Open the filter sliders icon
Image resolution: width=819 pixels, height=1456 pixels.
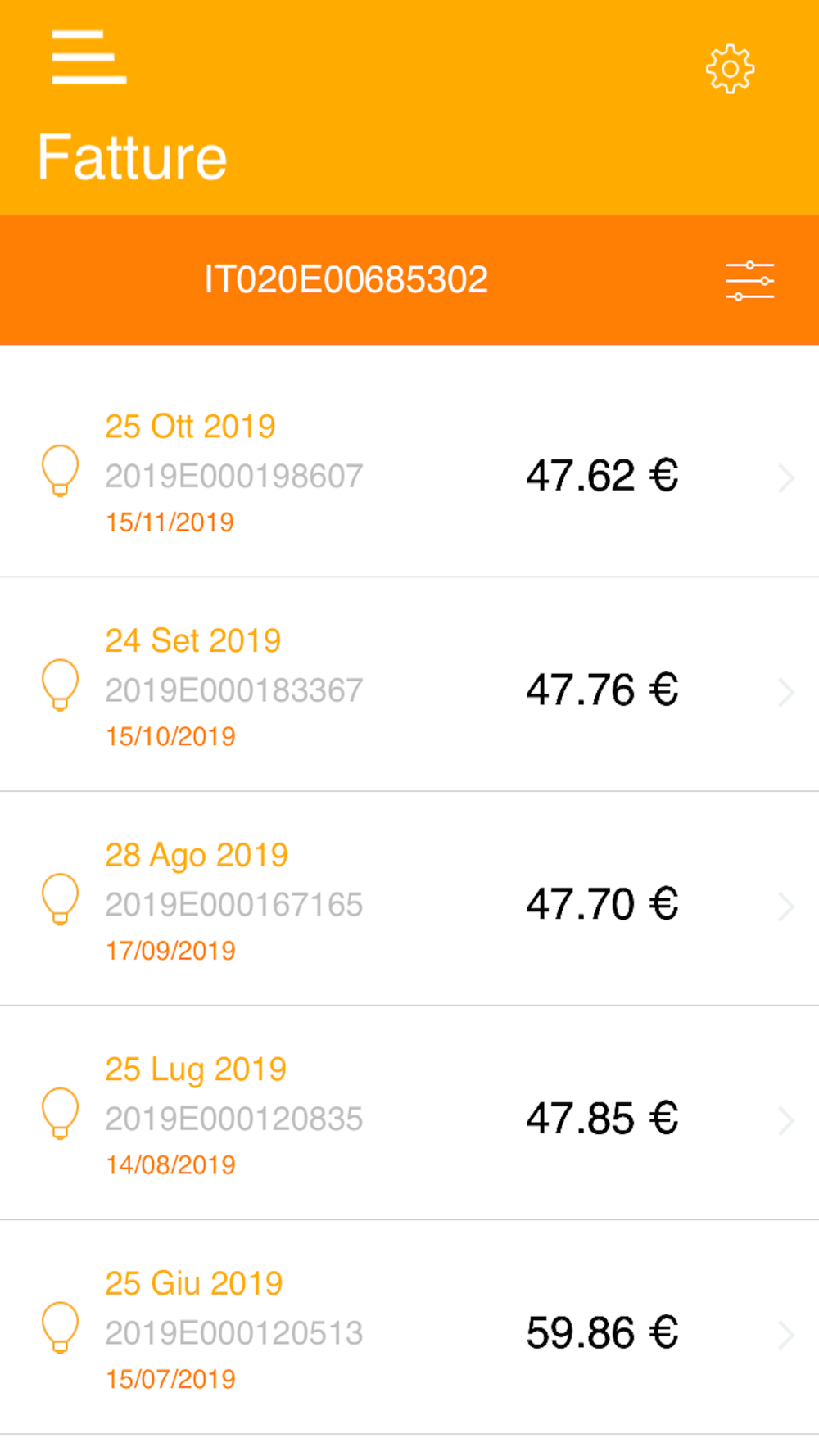point(749,280)
